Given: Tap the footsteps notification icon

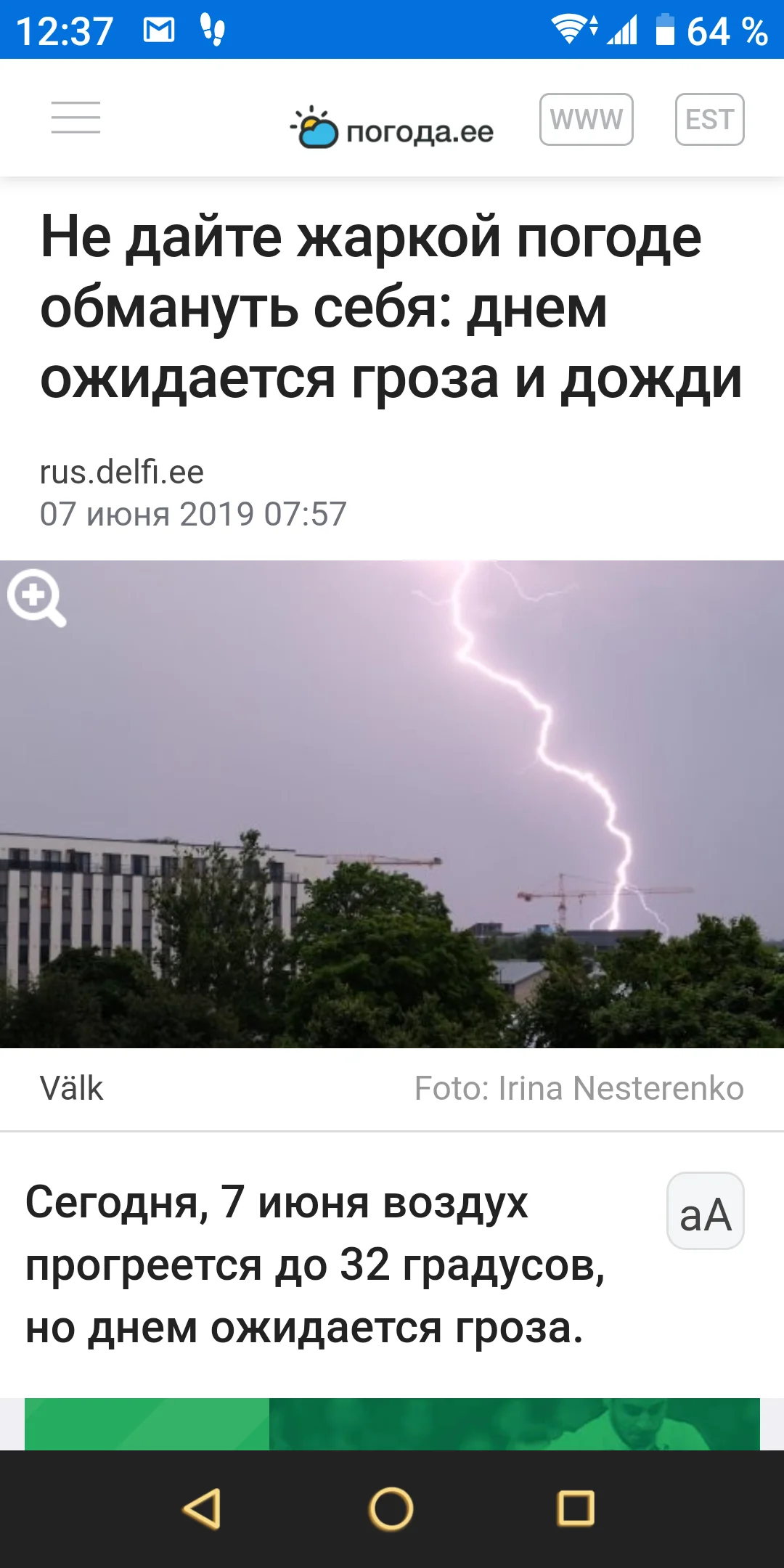Looking at the screenshot, I should pos(212,29).
